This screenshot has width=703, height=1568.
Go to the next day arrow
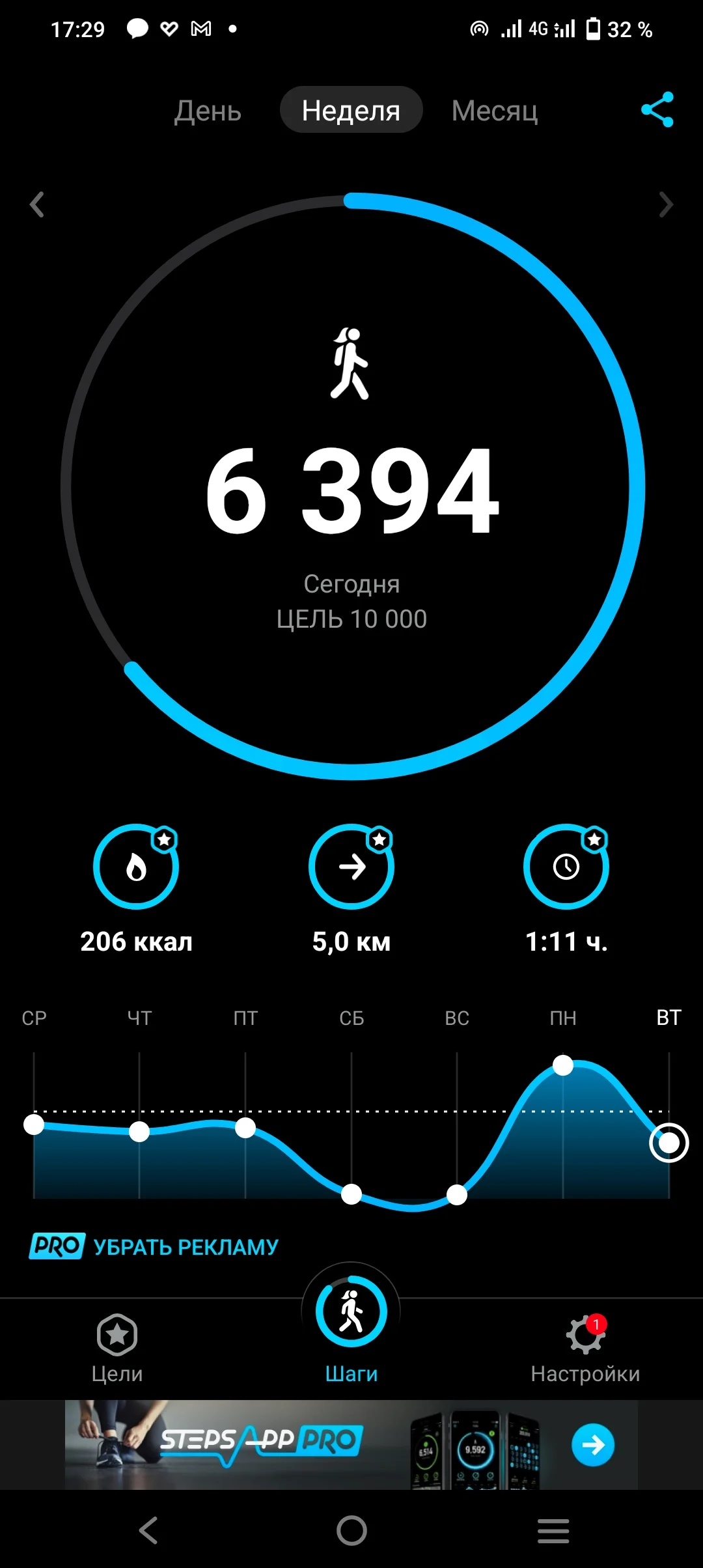point(665,204)
